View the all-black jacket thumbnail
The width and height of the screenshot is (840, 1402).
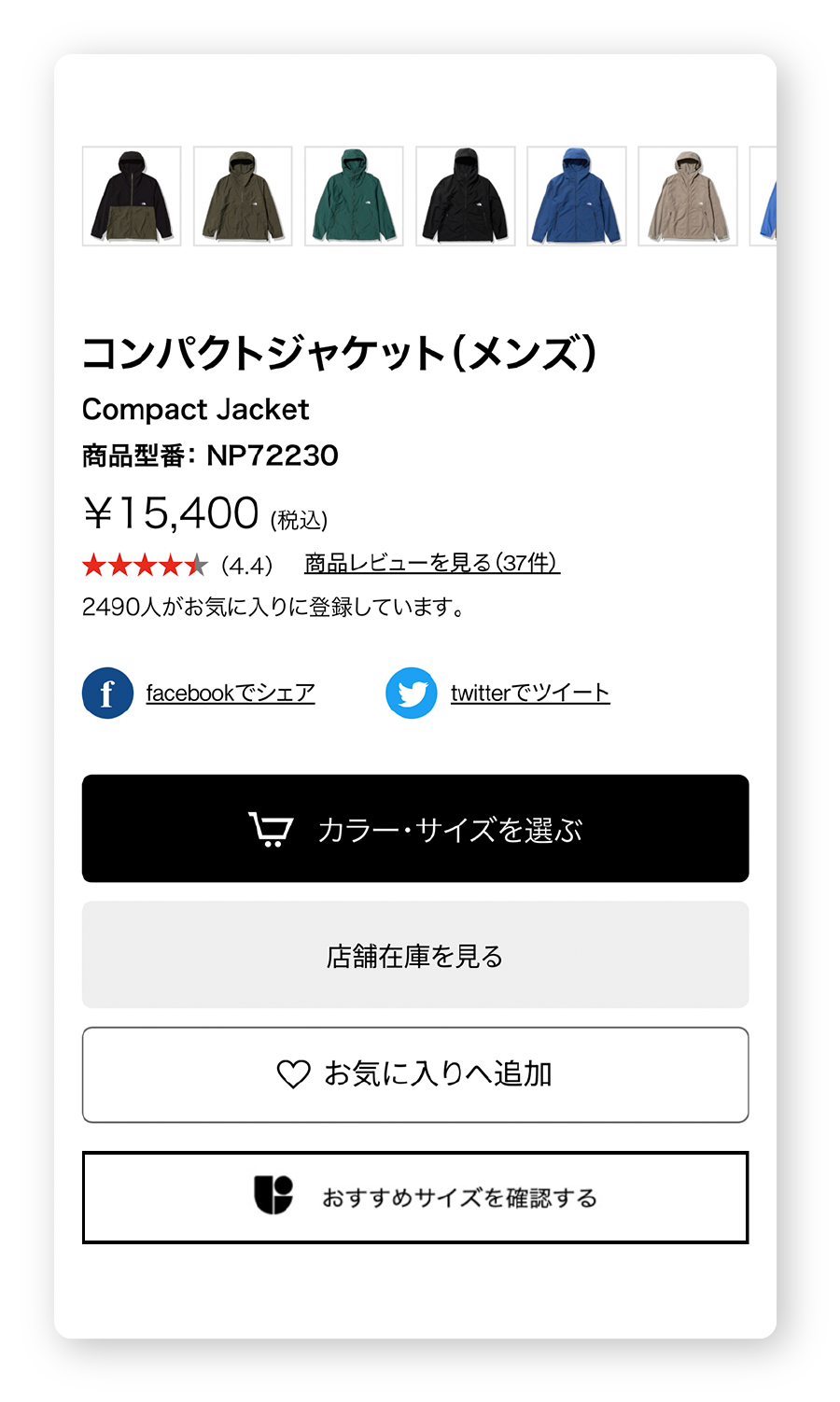[465, 196]
